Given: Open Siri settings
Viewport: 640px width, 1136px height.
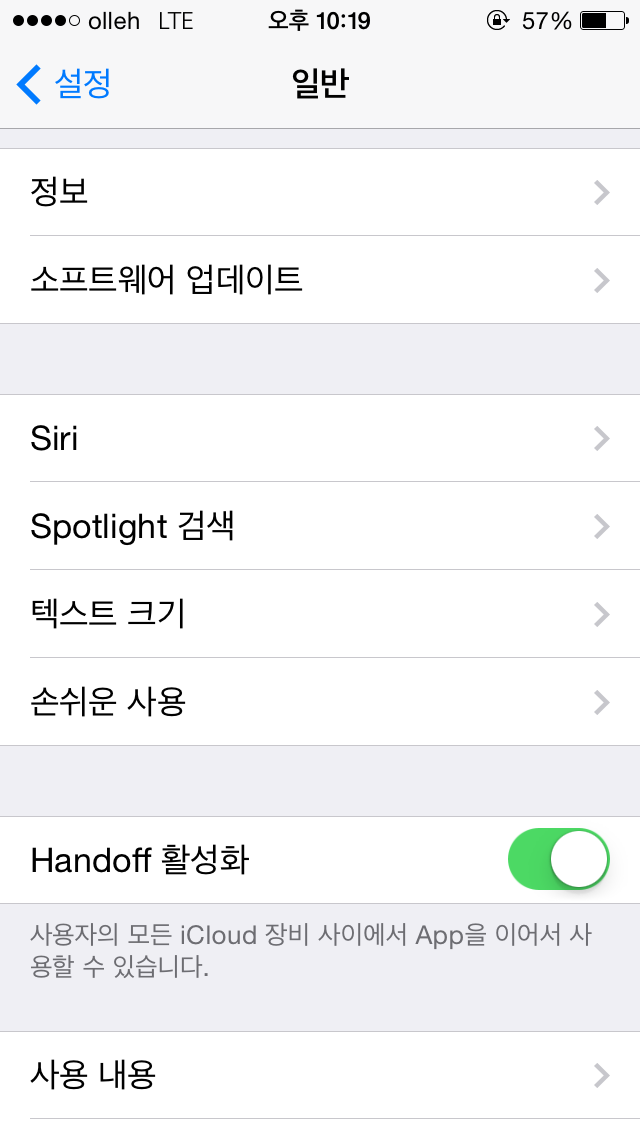Looking at the screenshot, I should pos(320,438).
